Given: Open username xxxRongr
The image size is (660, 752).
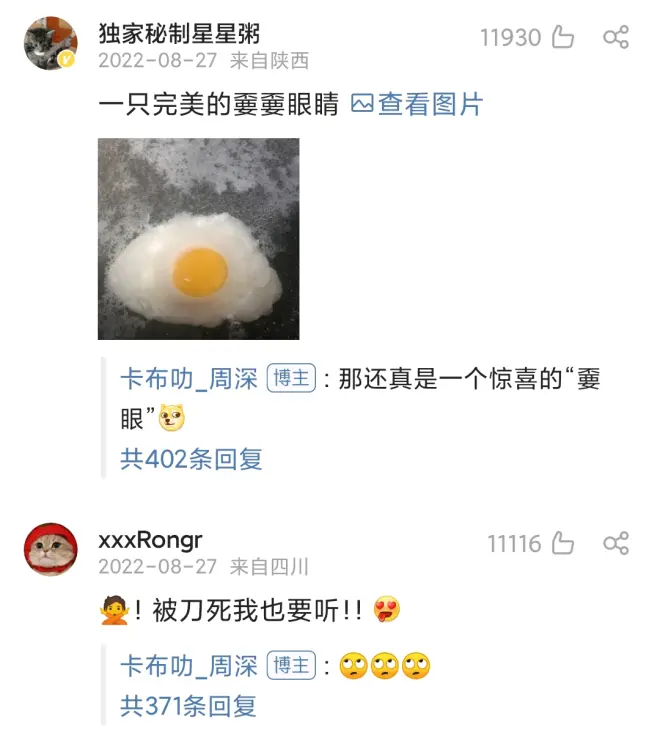Looking at the screenshot, I should tap(150, 540).
